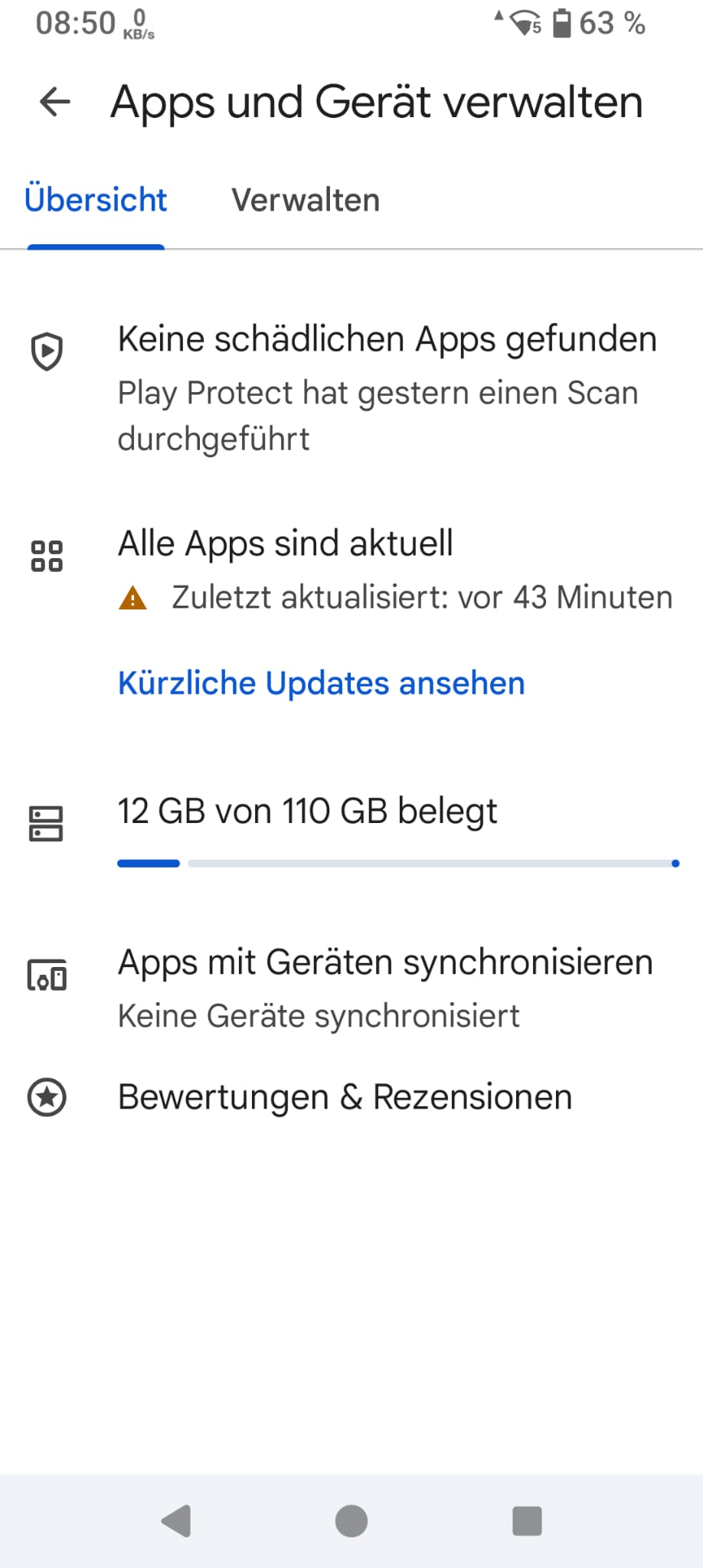703x1568 pixels.
Task: Tap the system home button
Action: (x=351, y=1521)
